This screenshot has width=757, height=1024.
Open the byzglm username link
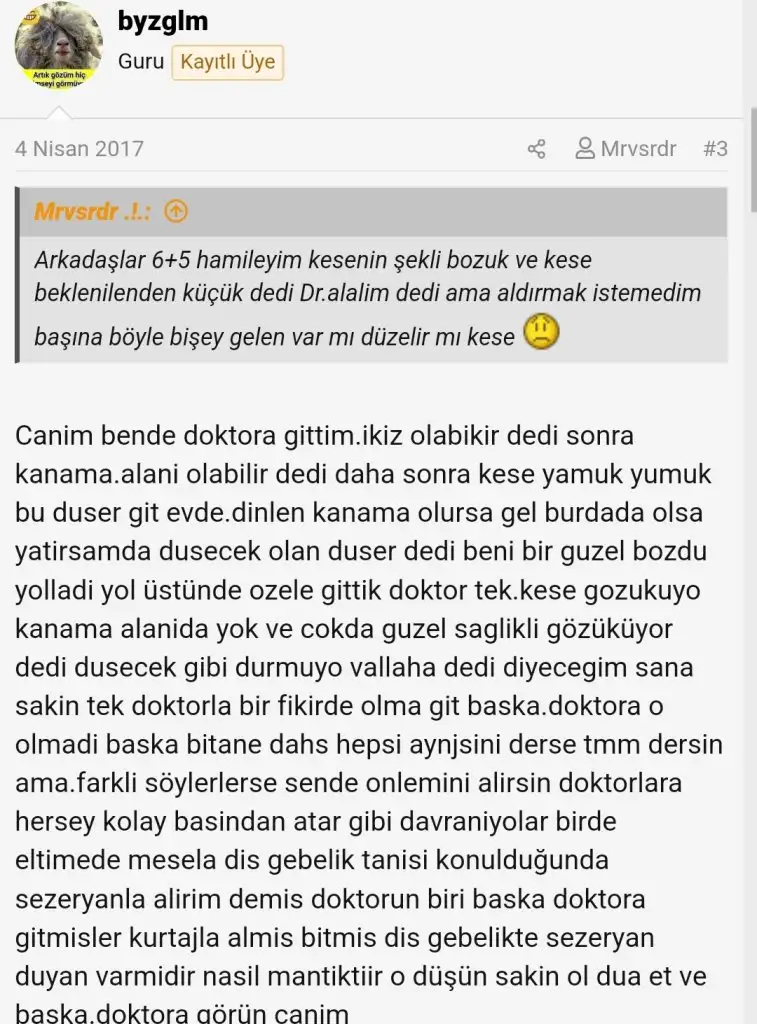pyautogui.click(x=162, y=21)
